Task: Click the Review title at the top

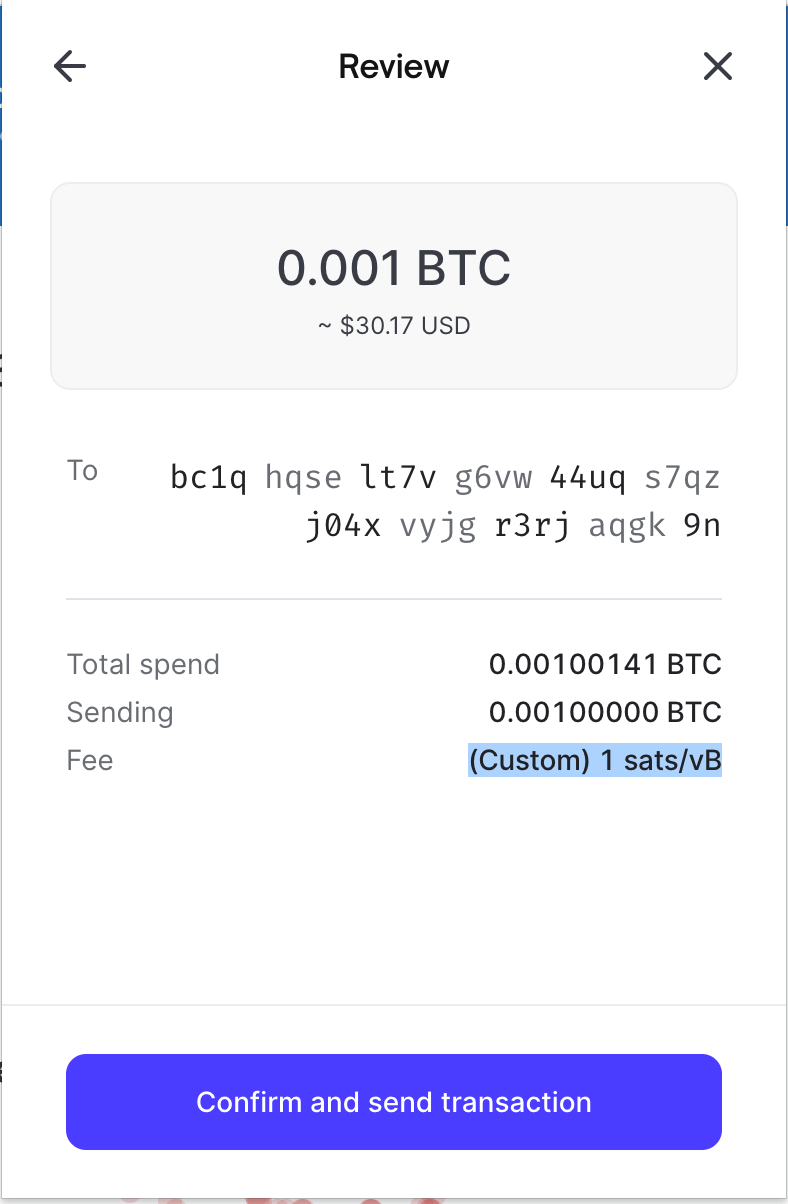Action: point(394,66)
